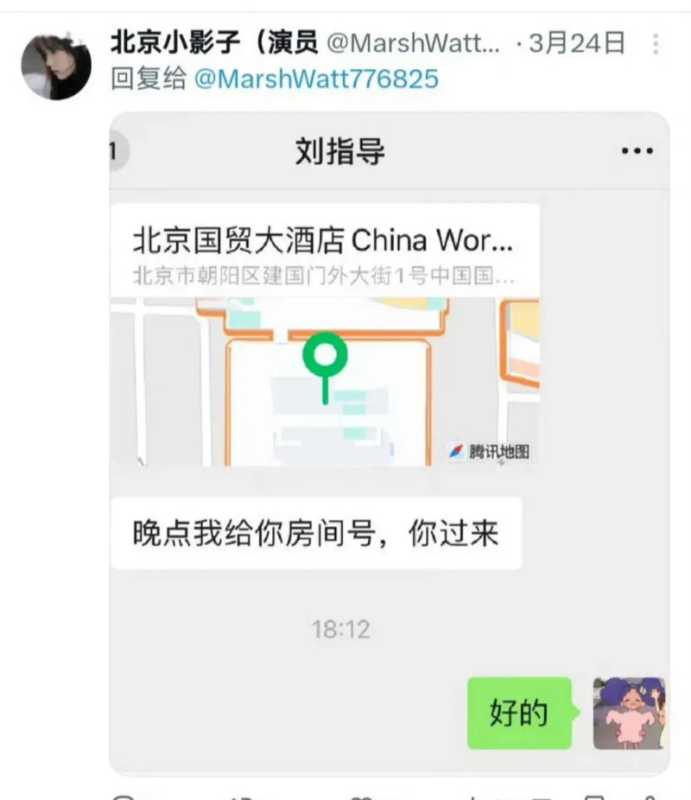Screen dimensions: 691x800
Task: Open the profile picture of 北京小影子
Action: tap(56, 66)
